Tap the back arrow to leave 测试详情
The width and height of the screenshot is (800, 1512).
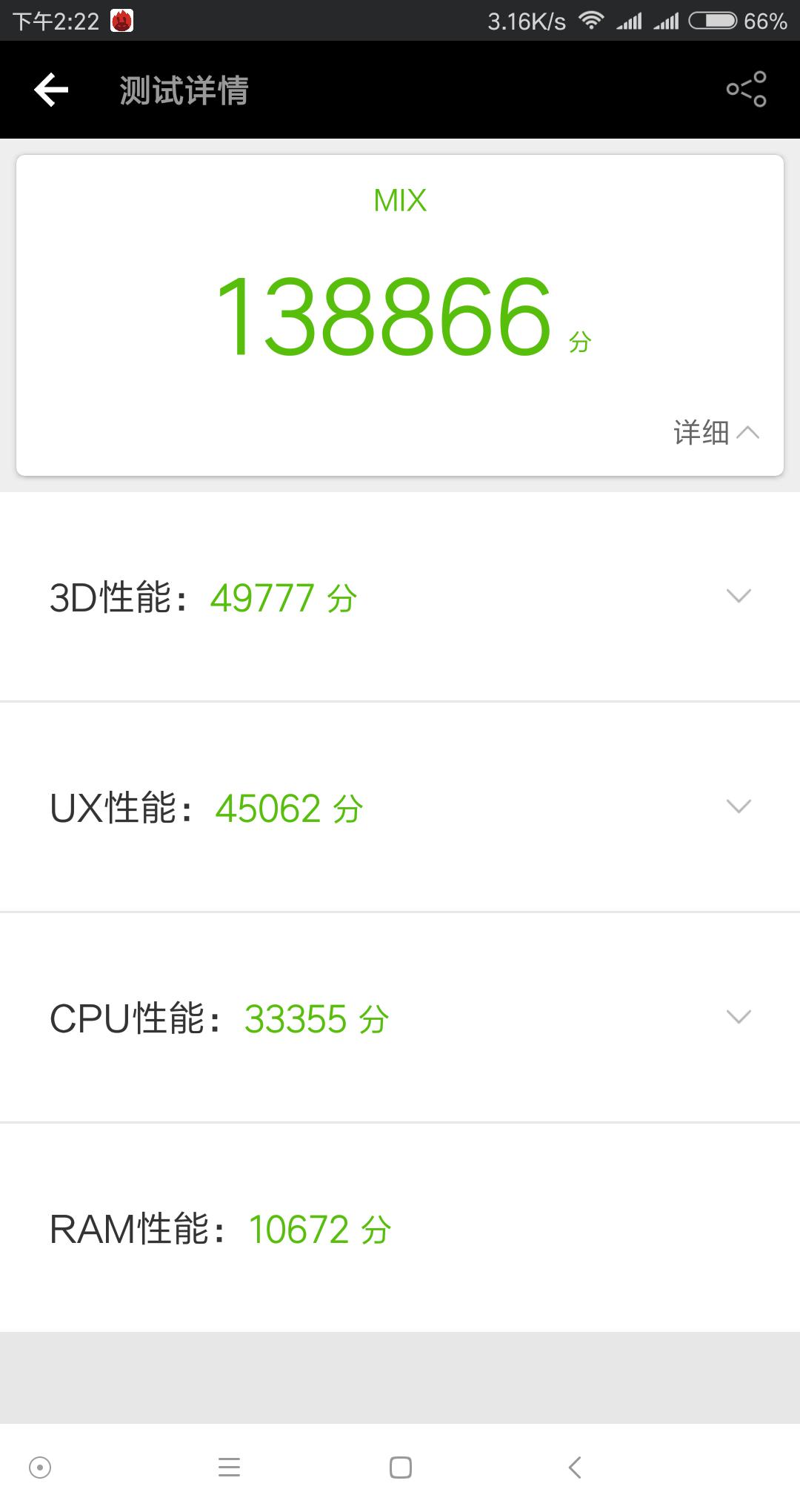[x=49, y=89]
